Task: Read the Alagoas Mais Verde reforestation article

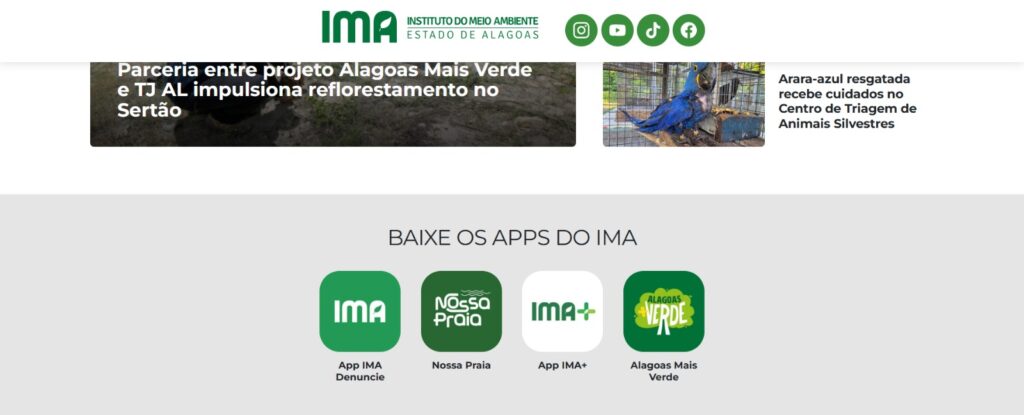Action: tap(325, 90)
